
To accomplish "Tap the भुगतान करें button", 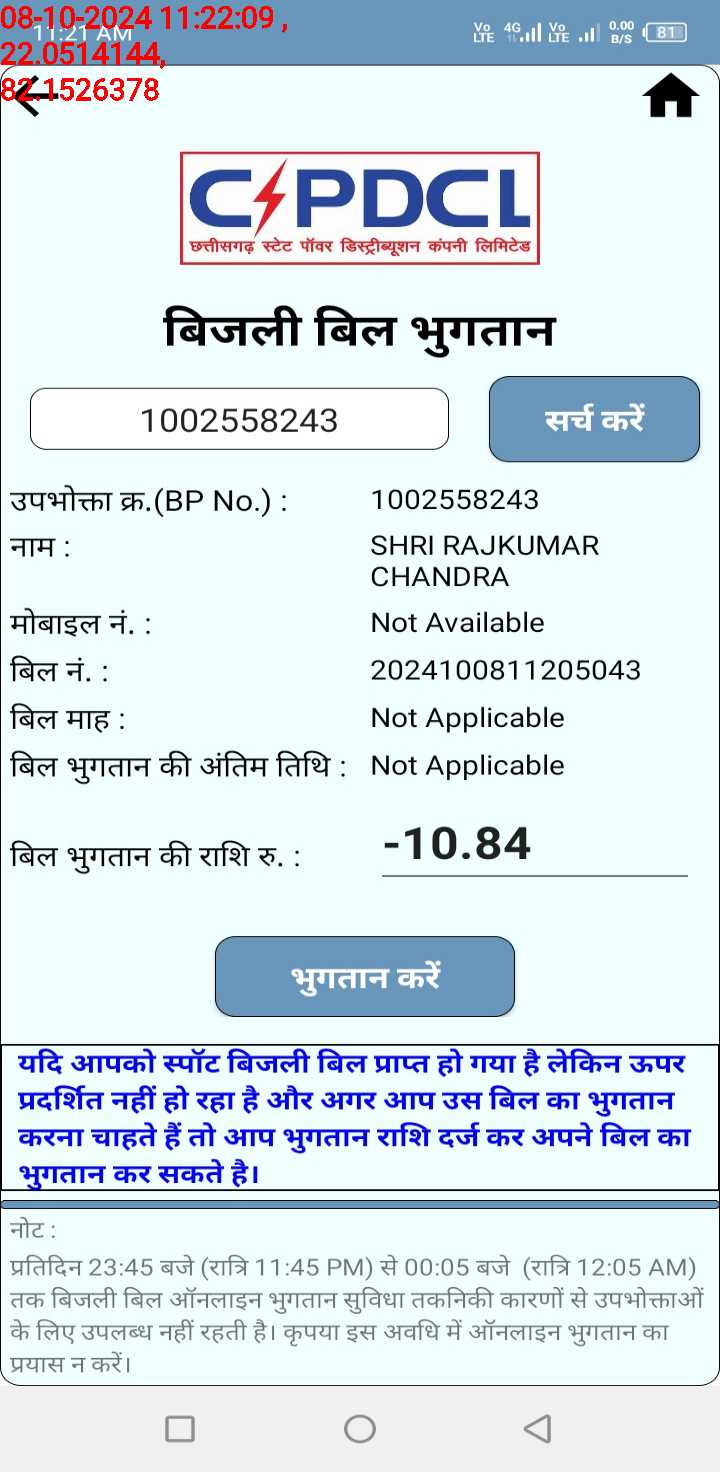I will [x=365, y=976].
